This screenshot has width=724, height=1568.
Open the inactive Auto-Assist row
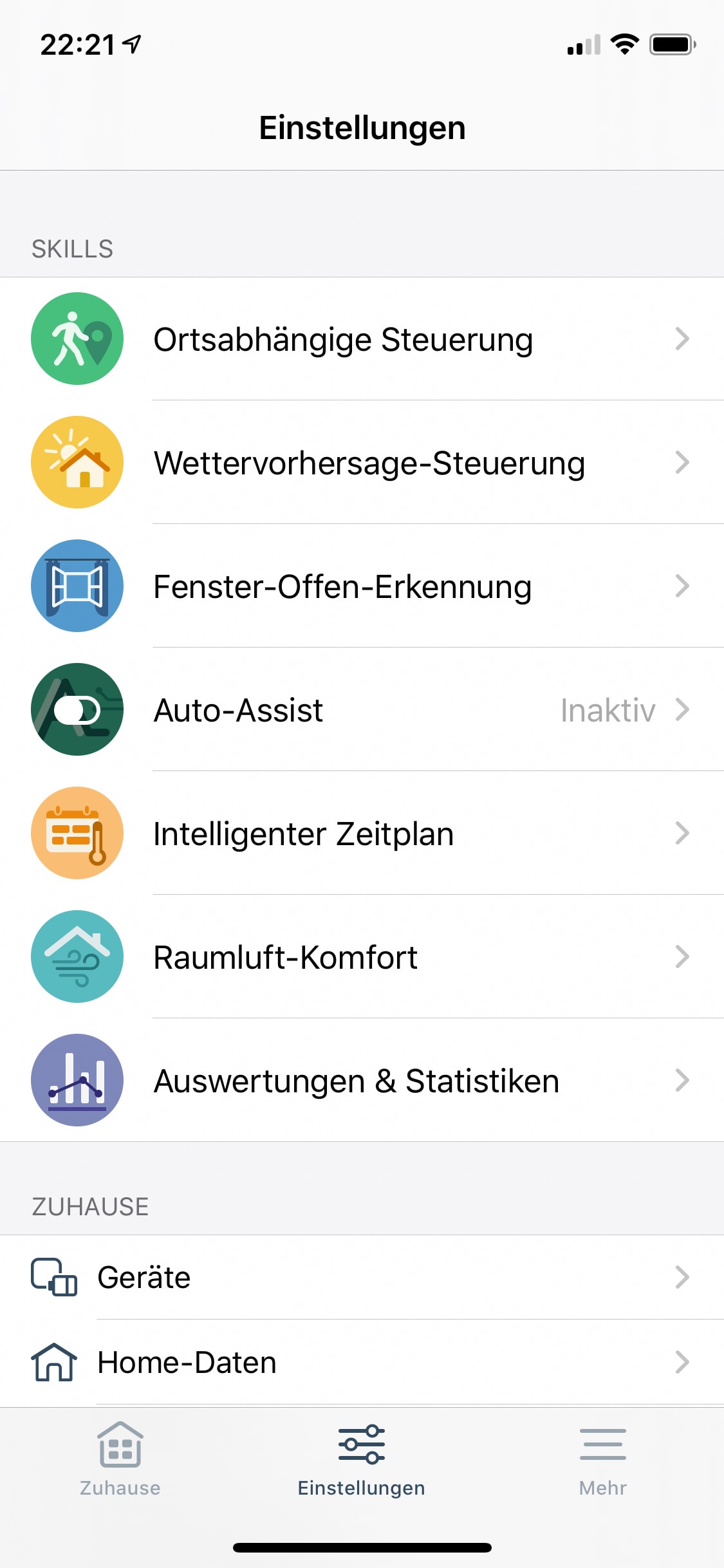click(x=362, y=709)
